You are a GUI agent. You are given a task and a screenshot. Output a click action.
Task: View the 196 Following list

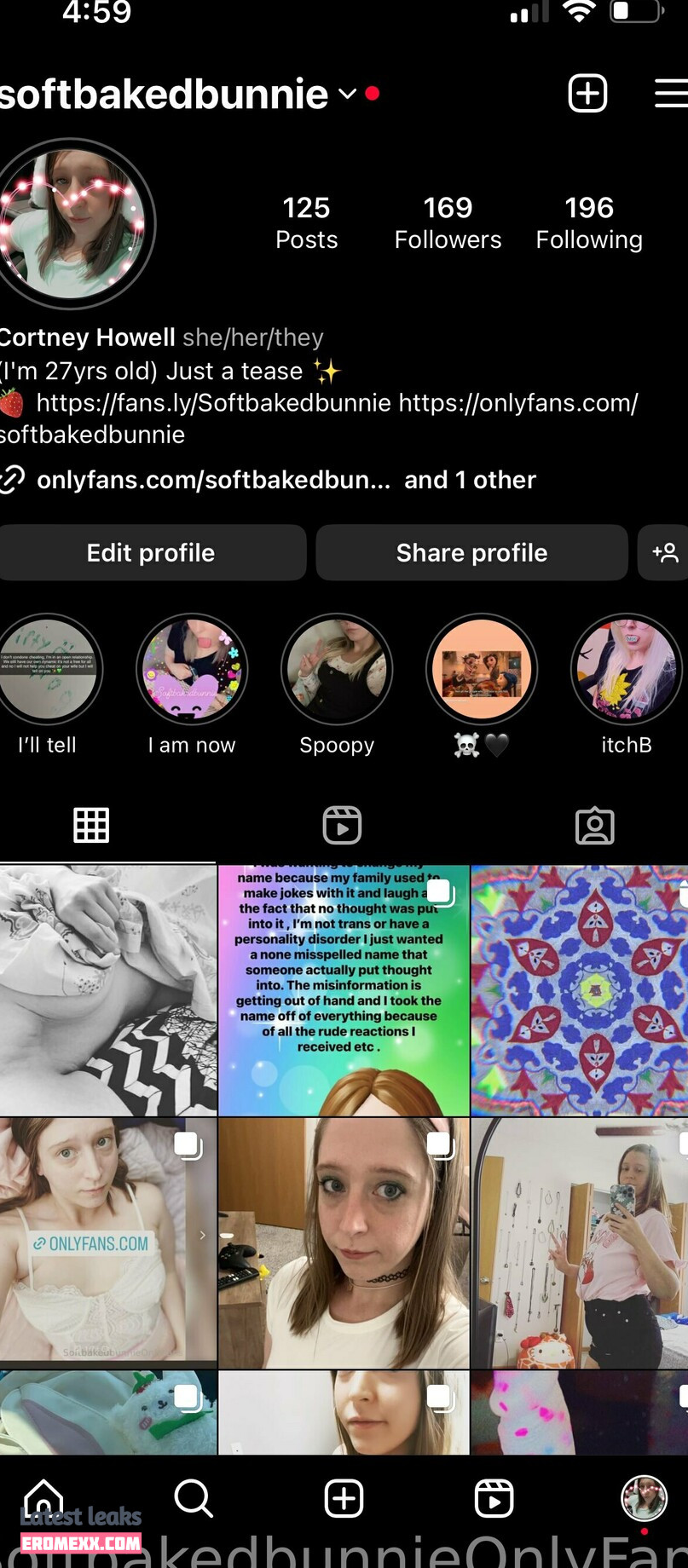[589, 222]
